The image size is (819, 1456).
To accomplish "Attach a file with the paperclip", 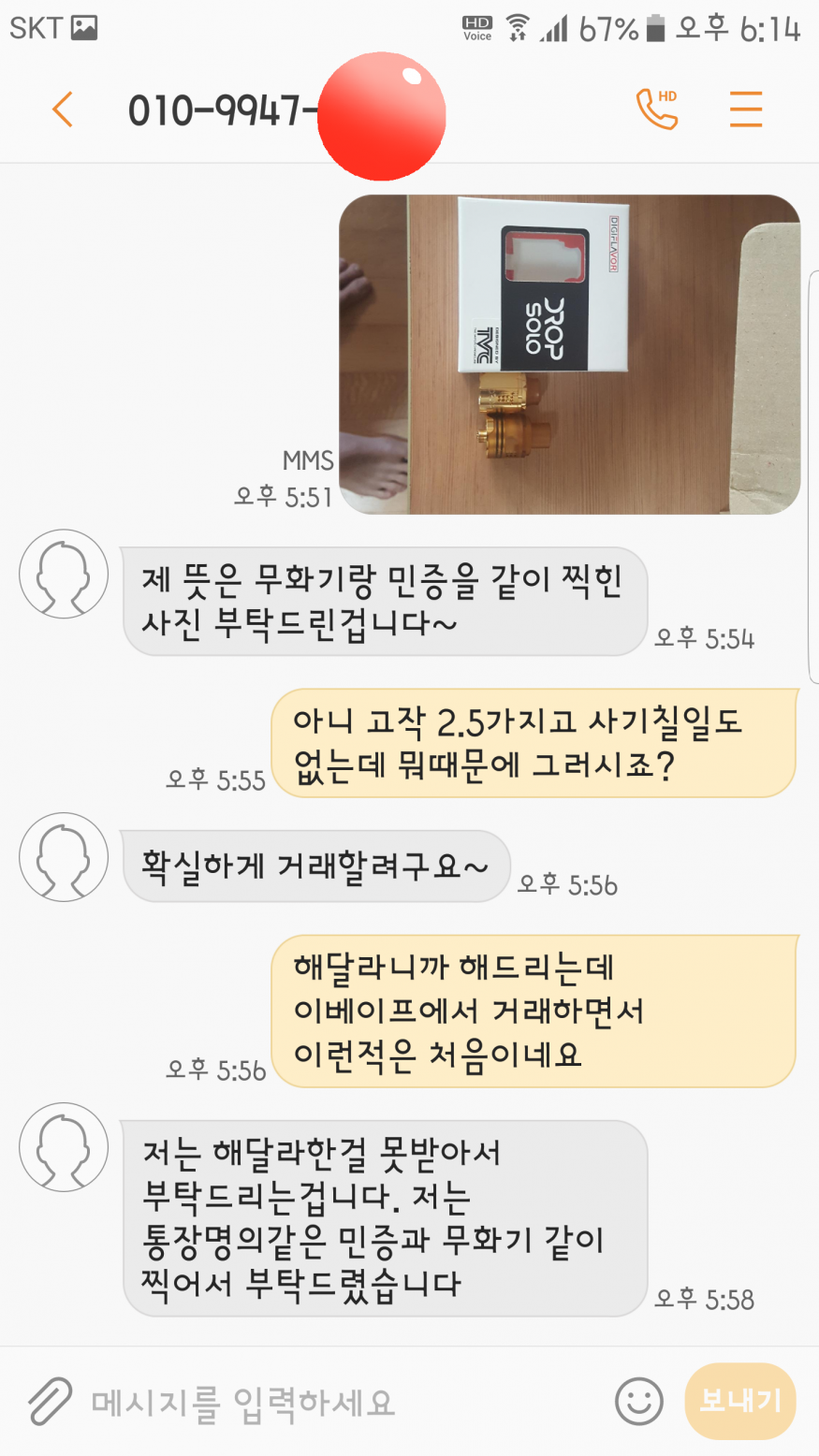I will 50,1402.
